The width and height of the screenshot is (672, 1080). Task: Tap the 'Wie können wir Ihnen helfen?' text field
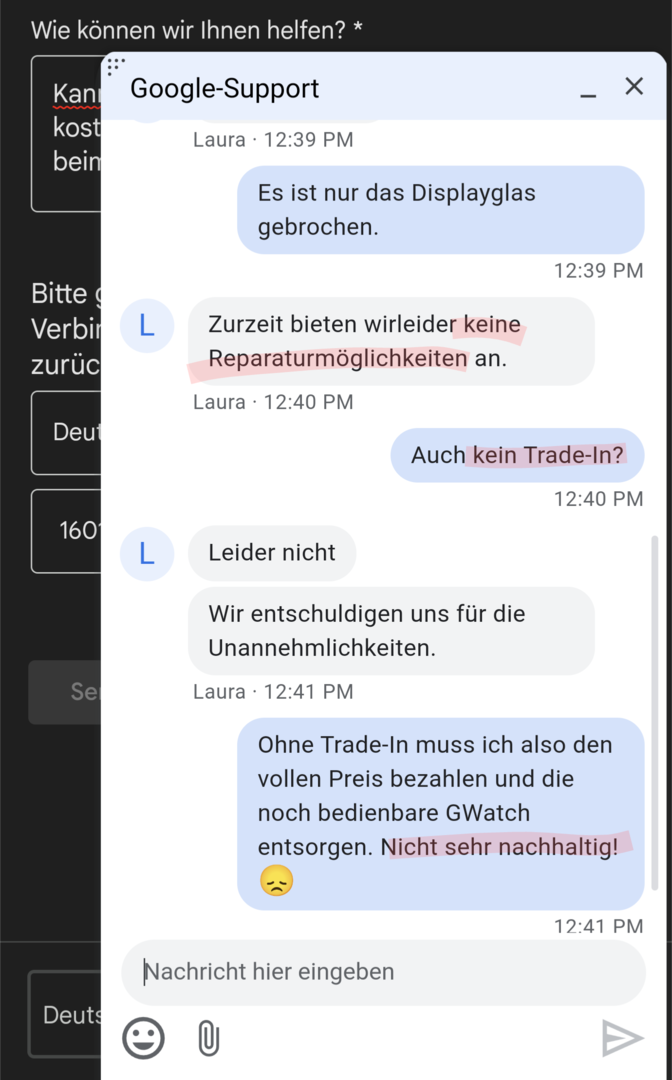[x=65, y=132]
